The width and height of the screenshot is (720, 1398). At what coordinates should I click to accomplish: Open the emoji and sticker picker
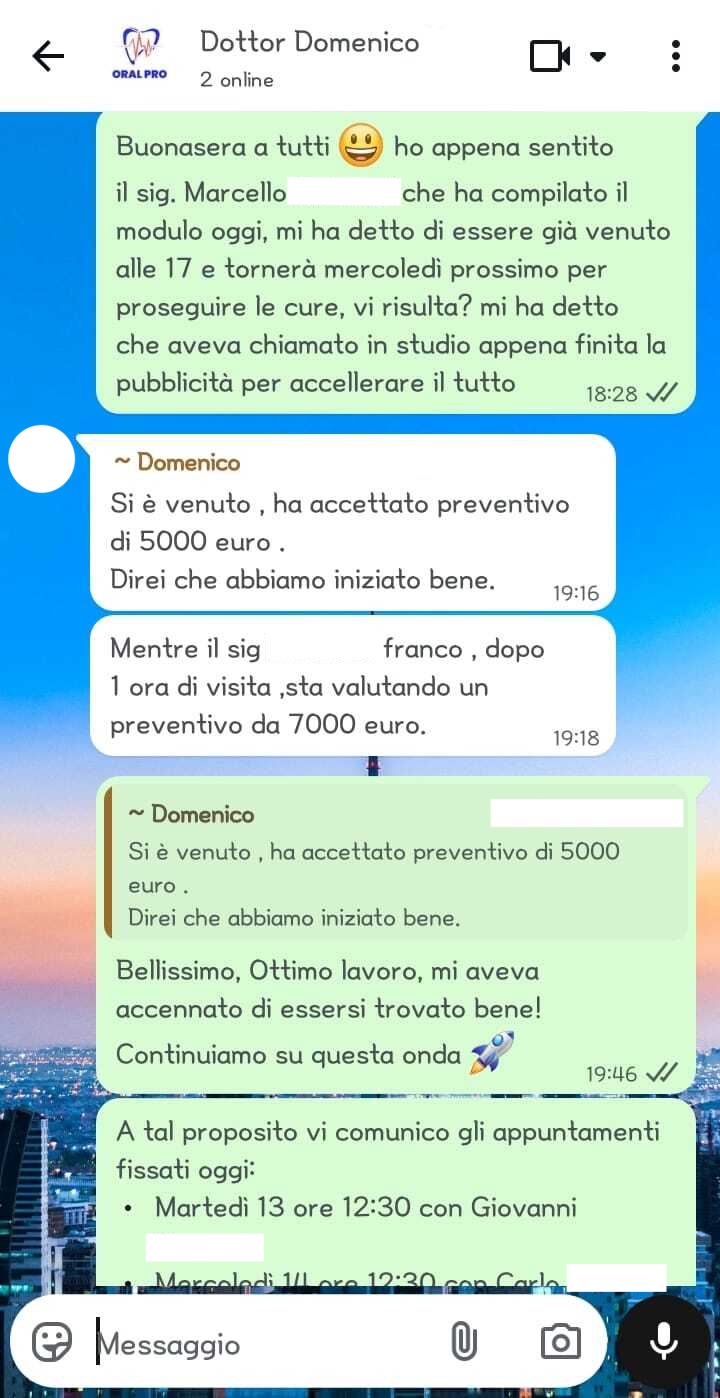[x=52, y=1342]
